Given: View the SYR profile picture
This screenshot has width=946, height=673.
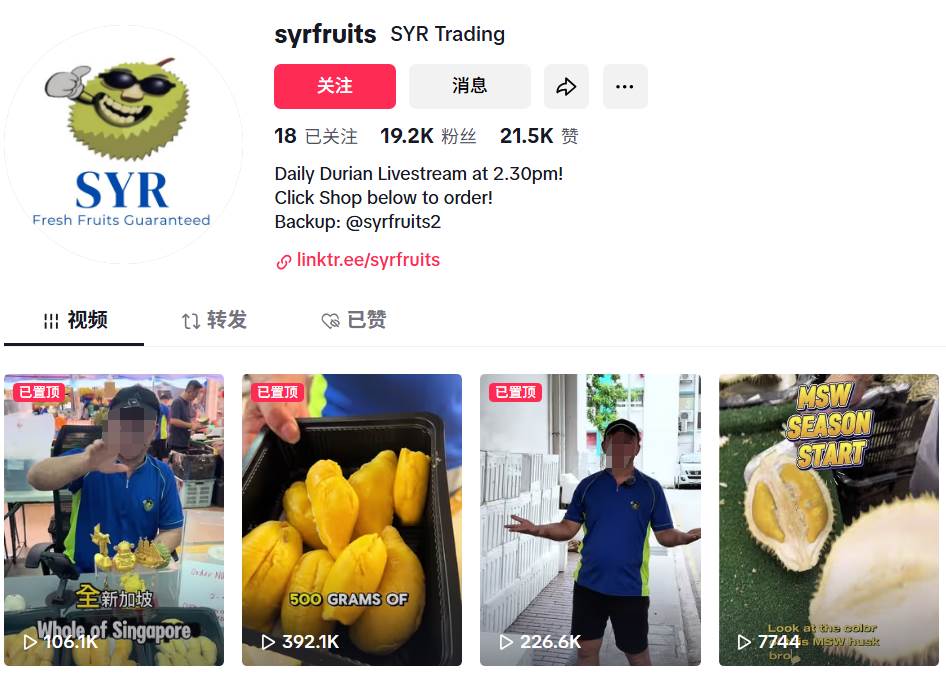Looking at the screenshot, I should click(122, 145).
